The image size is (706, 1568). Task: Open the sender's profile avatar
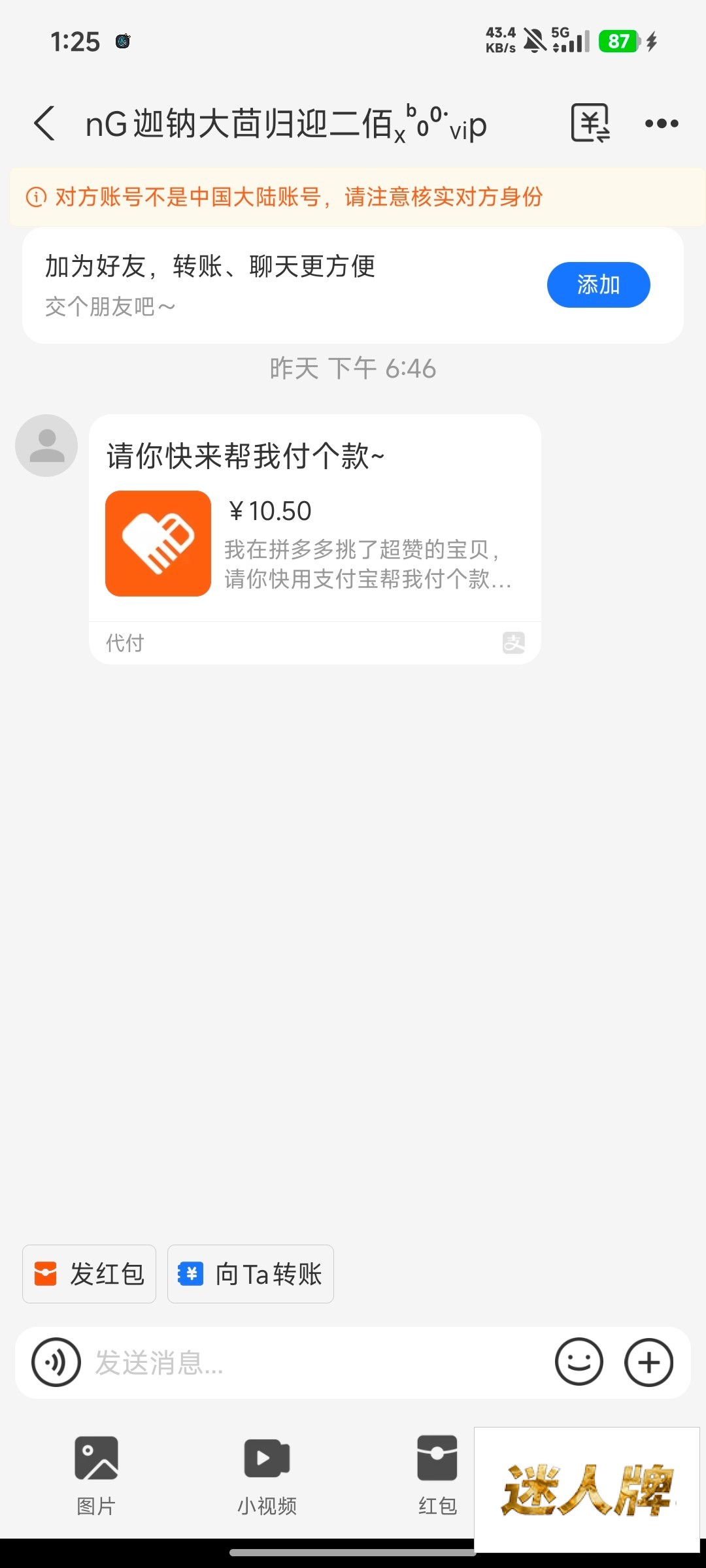pyautogui.click(x=46, y=446)
